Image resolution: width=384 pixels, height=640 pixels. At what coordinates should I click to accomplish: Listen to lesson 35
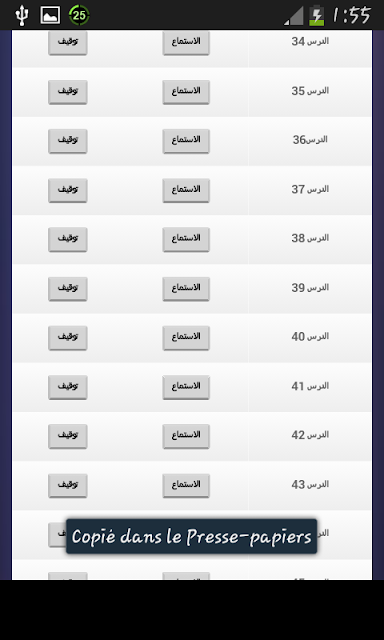click(186, 92)
